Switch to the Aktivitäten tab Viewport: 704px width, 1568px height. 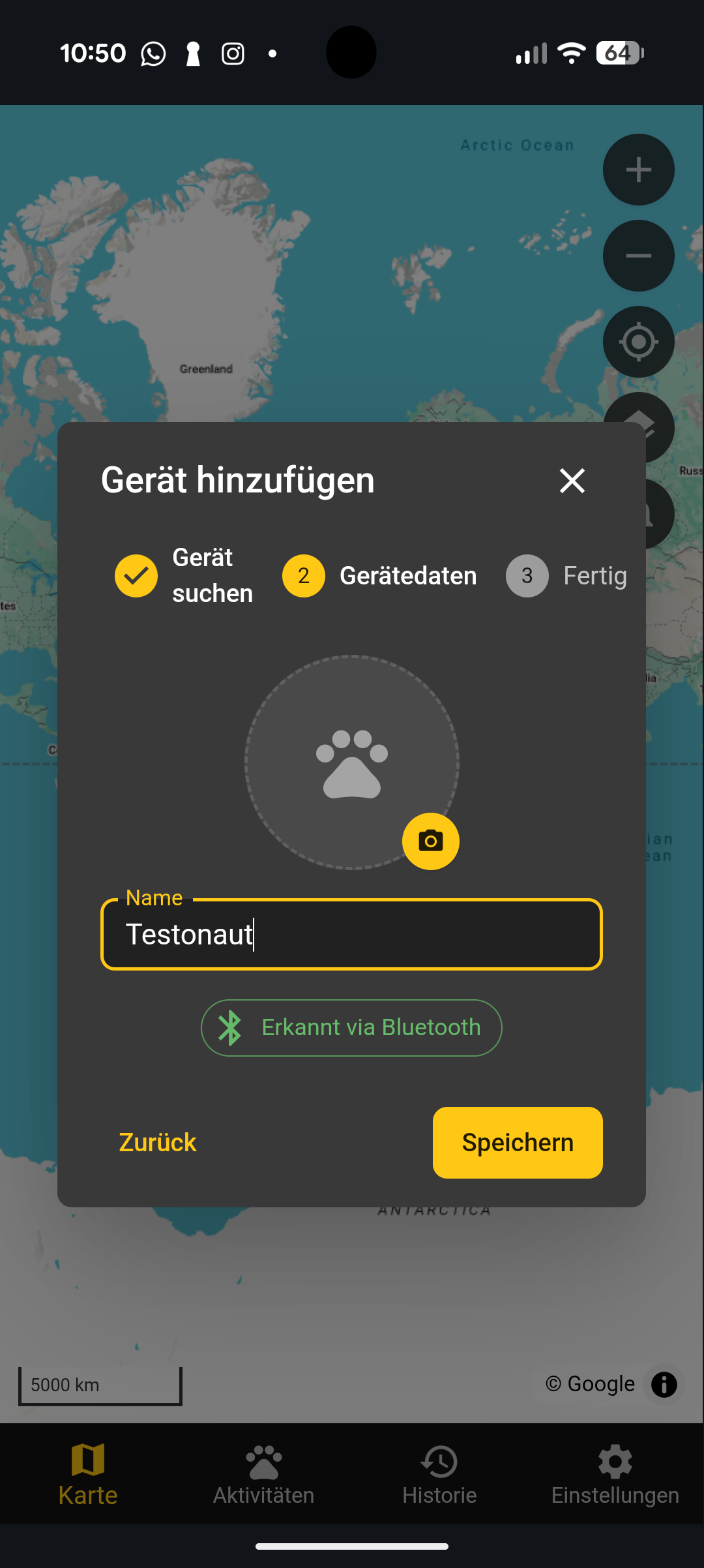click(x=263, y=1475)
